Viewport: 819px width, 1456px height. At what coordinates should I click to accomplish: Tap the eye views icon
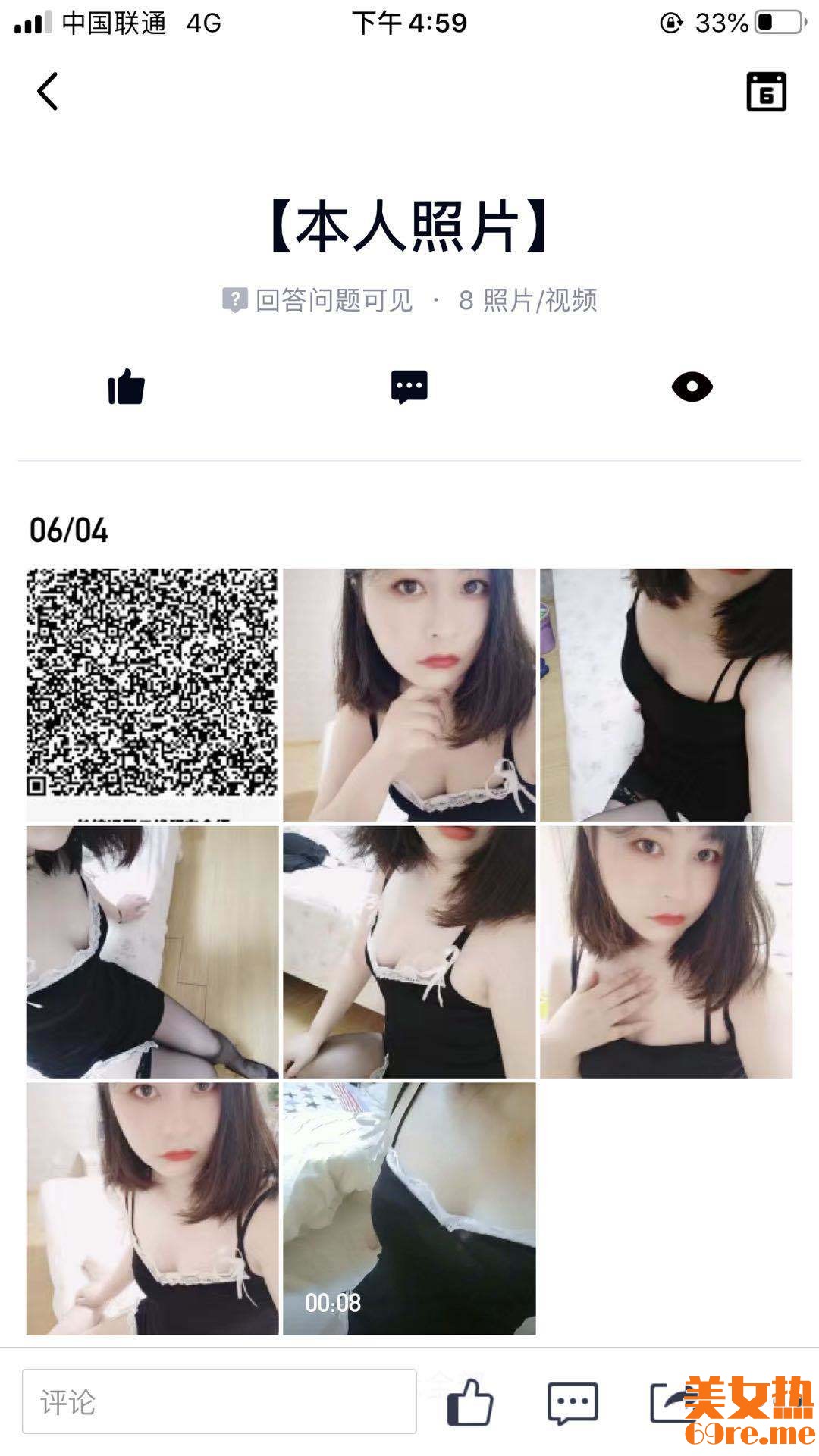click(x=692, y=387)
